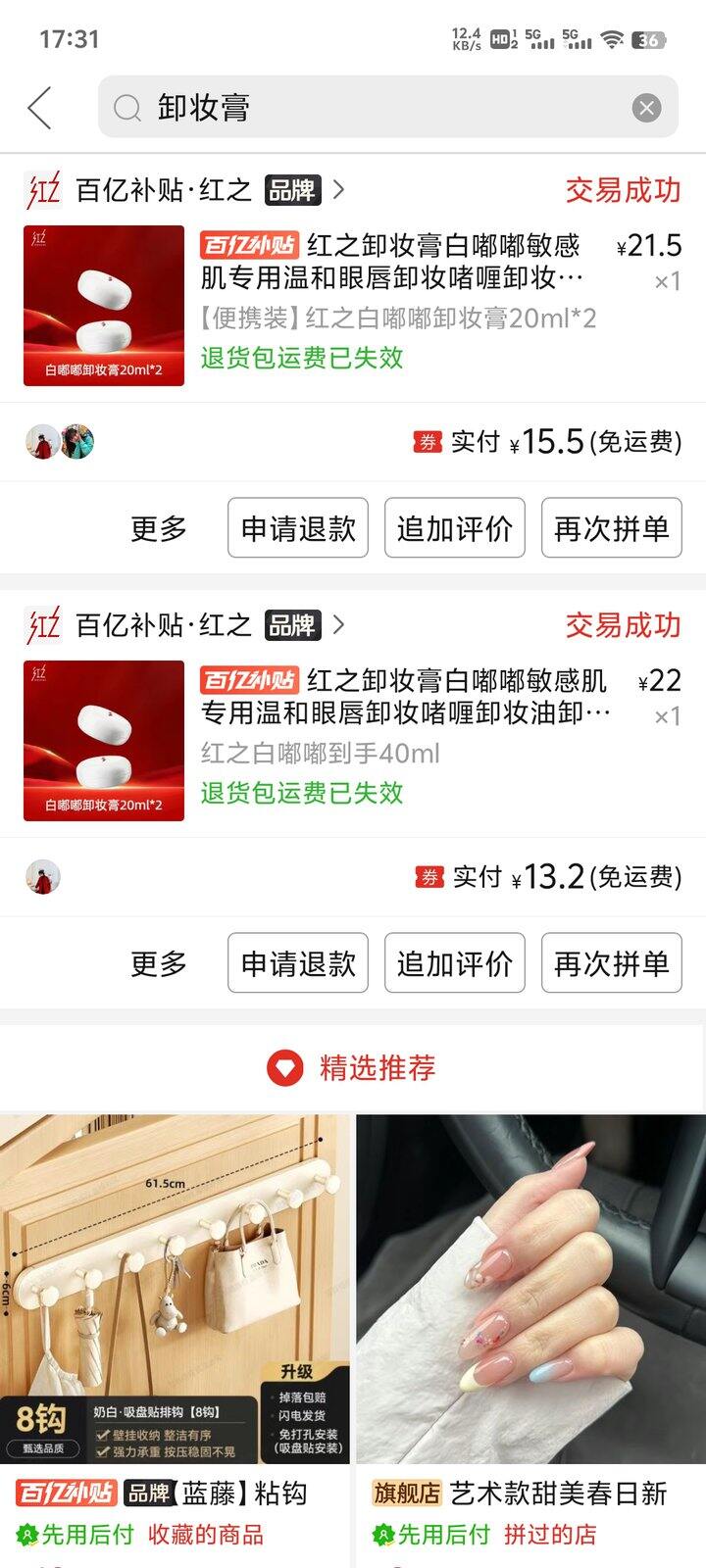
Task: View the ¥22 卸妆膏 order product image
Action: click(104, 741)
